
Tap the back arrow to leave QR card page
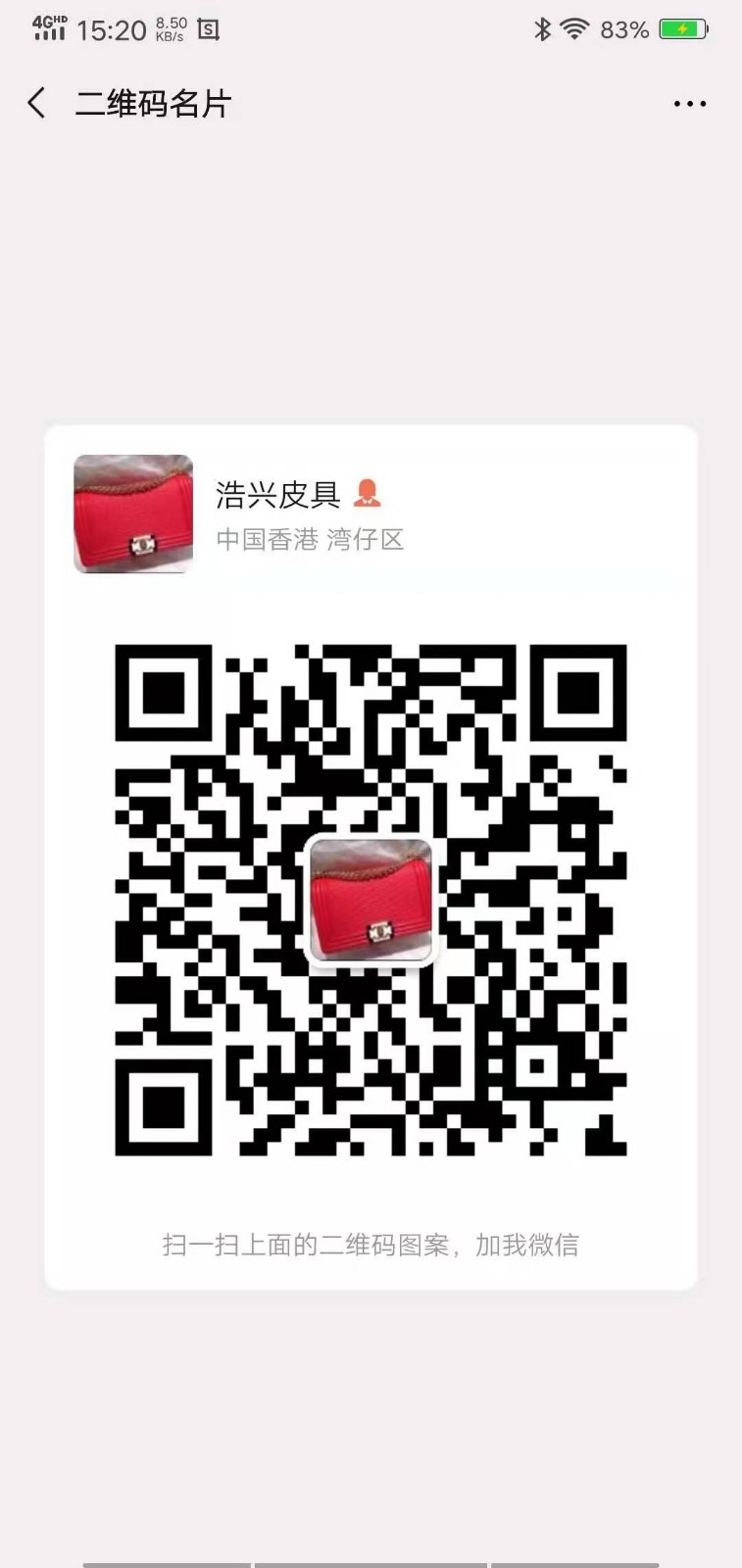(x=35, y=102)
